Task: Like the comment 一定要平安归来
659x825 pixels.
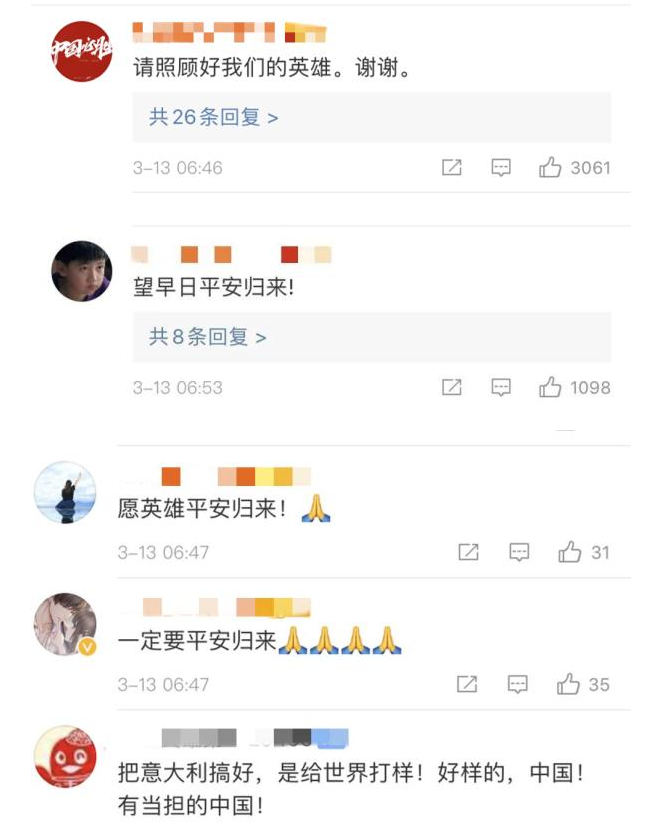Action: [x=570, y=685]
